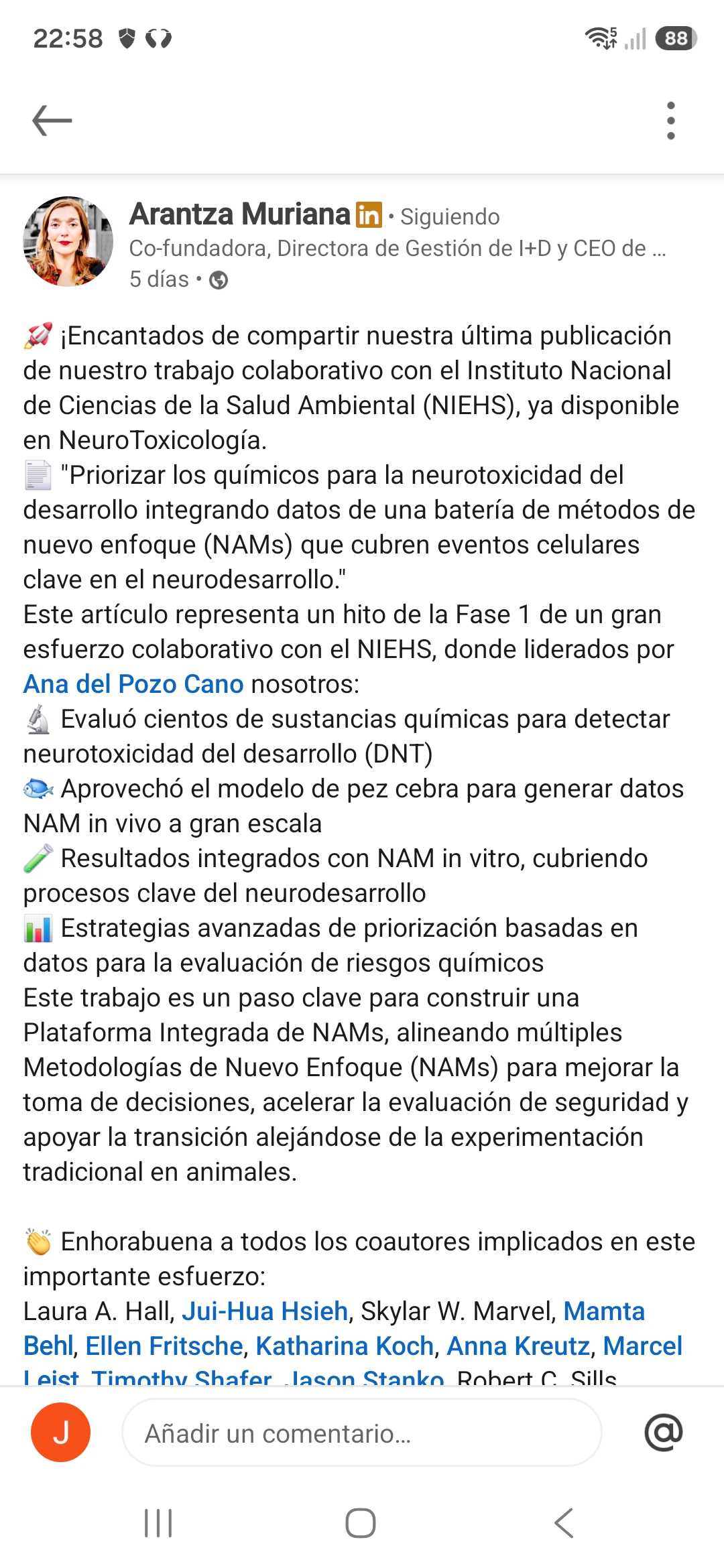Tap the system home button
Viewport: 724px width, 1568px height.
tap(361, 1523)
